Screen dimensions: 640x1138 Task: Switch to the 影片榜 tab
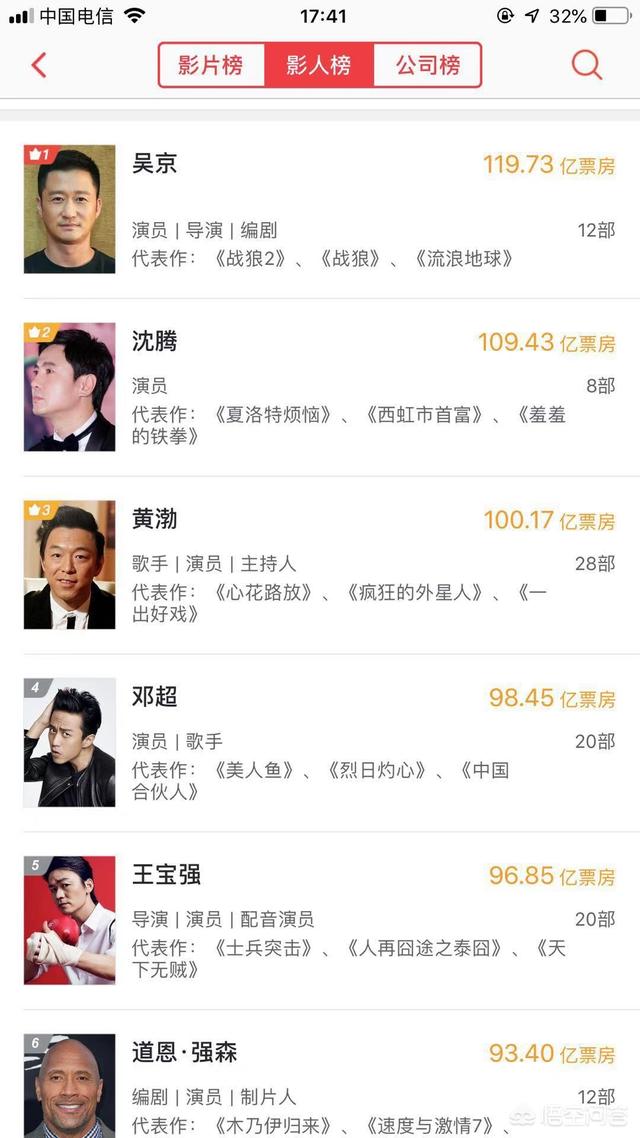point(211,65)
